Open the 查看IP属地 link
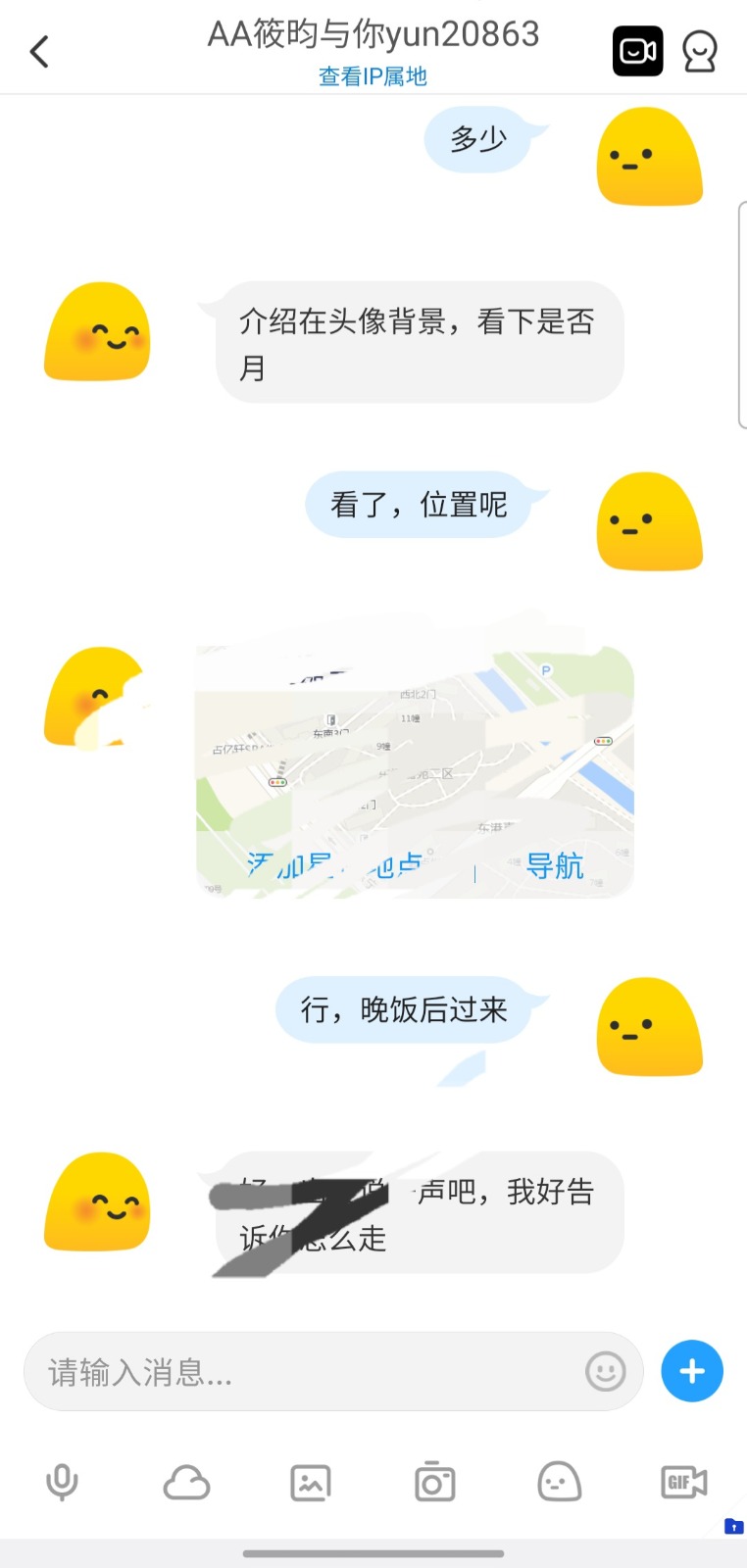The image size is (747, 1568). coord(373,75)
